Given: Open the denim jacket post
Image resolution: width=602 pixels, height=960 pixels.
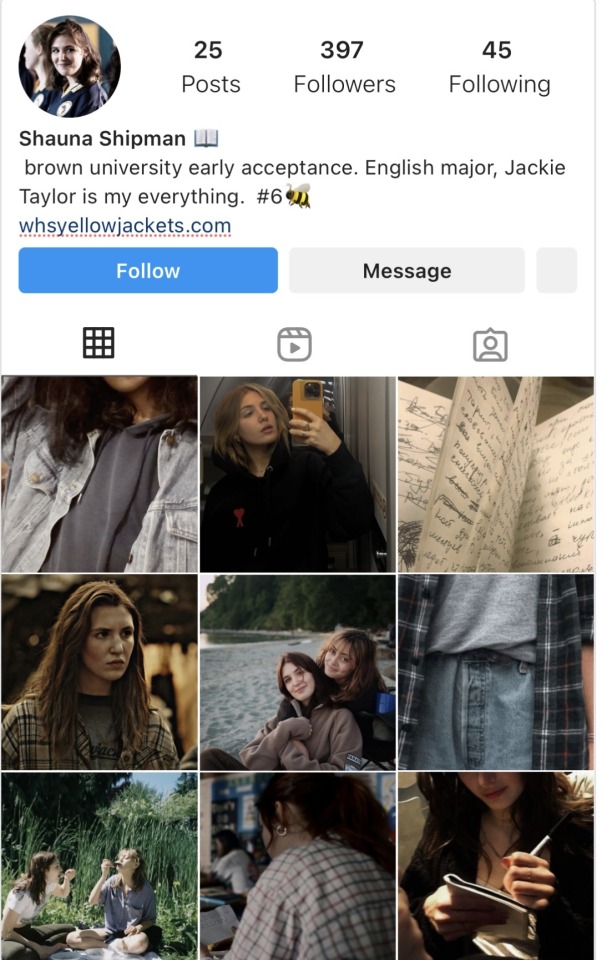Looking at the screenshot, I should coord(99,474).
